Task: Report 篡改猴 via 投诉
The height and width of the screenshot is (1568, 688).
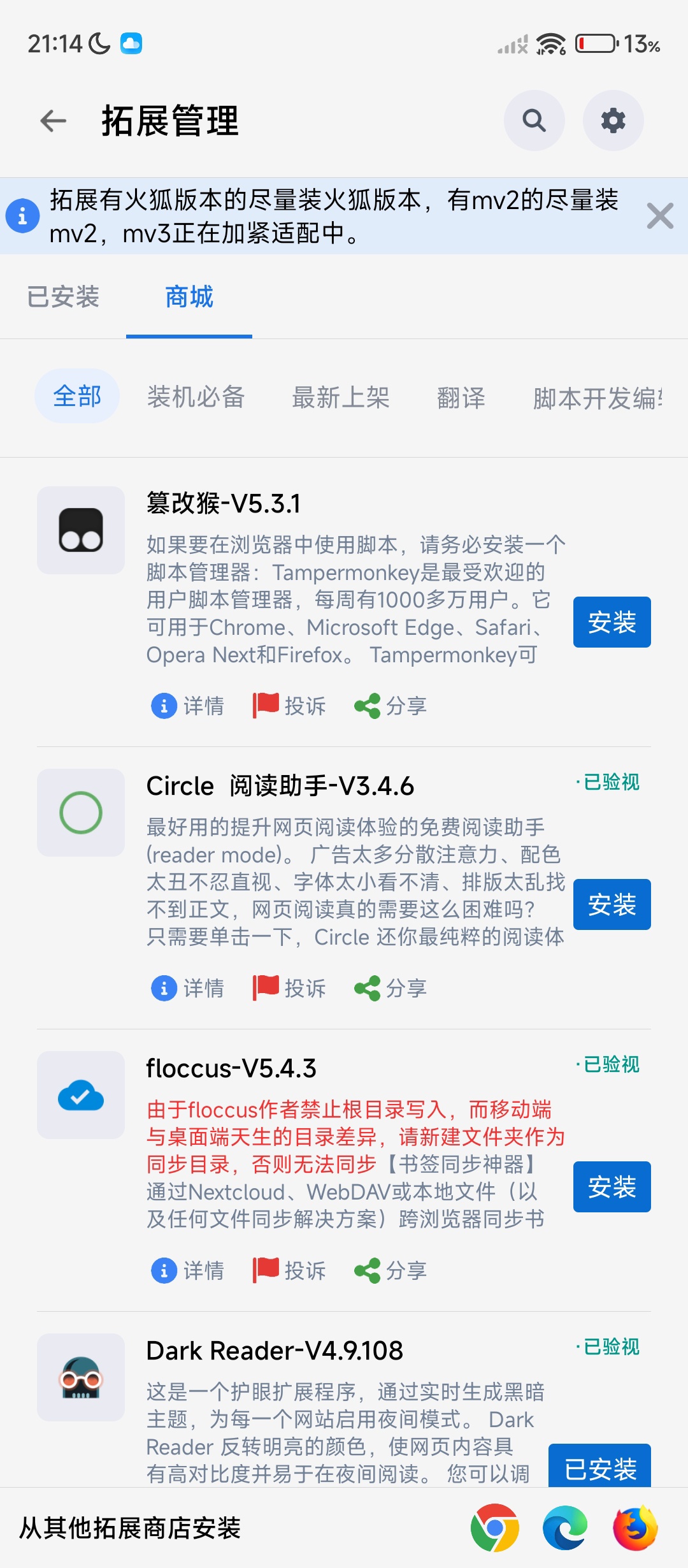Action: point(290,706)
